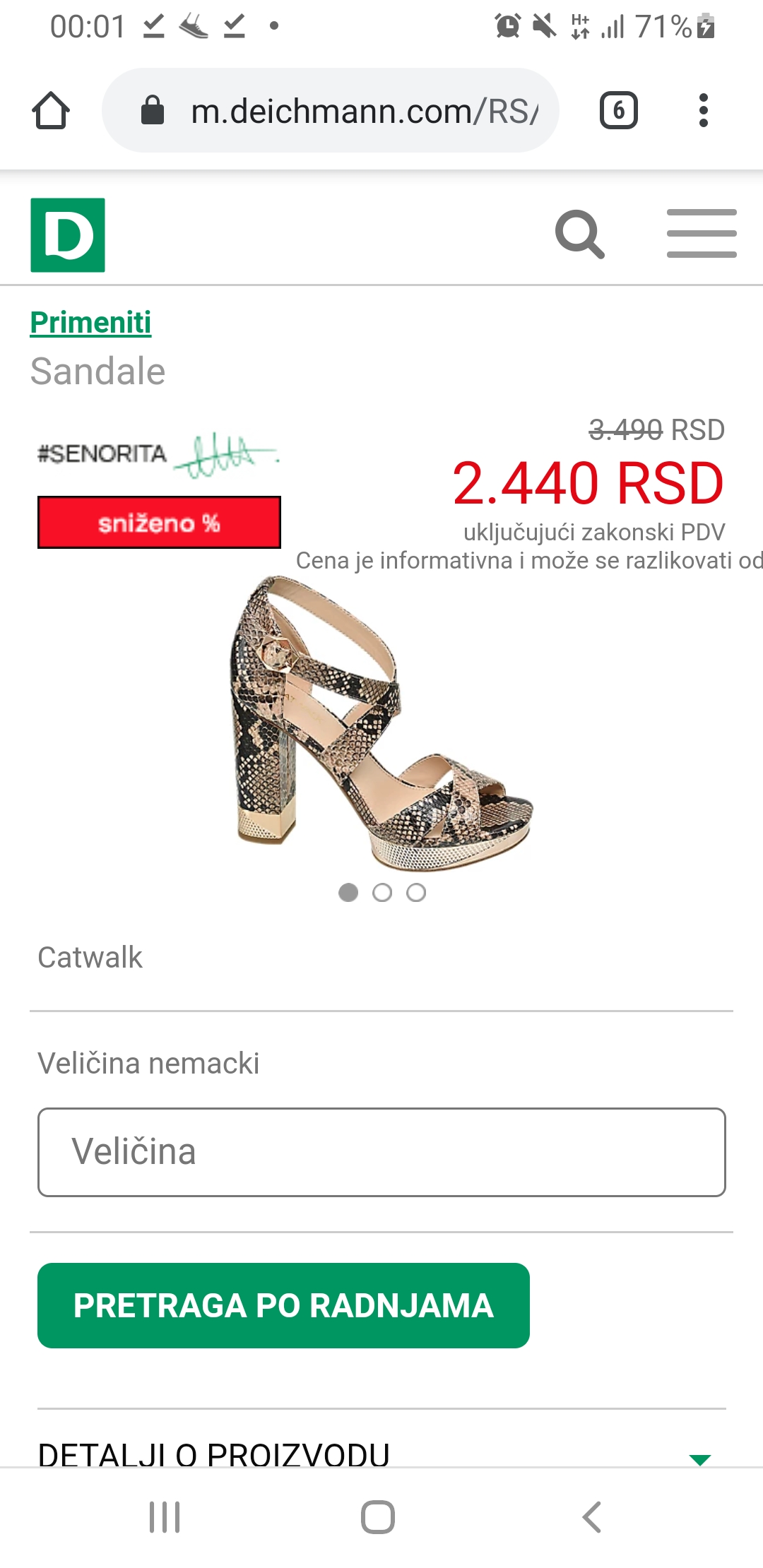Open the sandal product photo
Image resolution: width=763 pixels, height=1568 pixels.
pyautogui.click(x=381, y=722)
